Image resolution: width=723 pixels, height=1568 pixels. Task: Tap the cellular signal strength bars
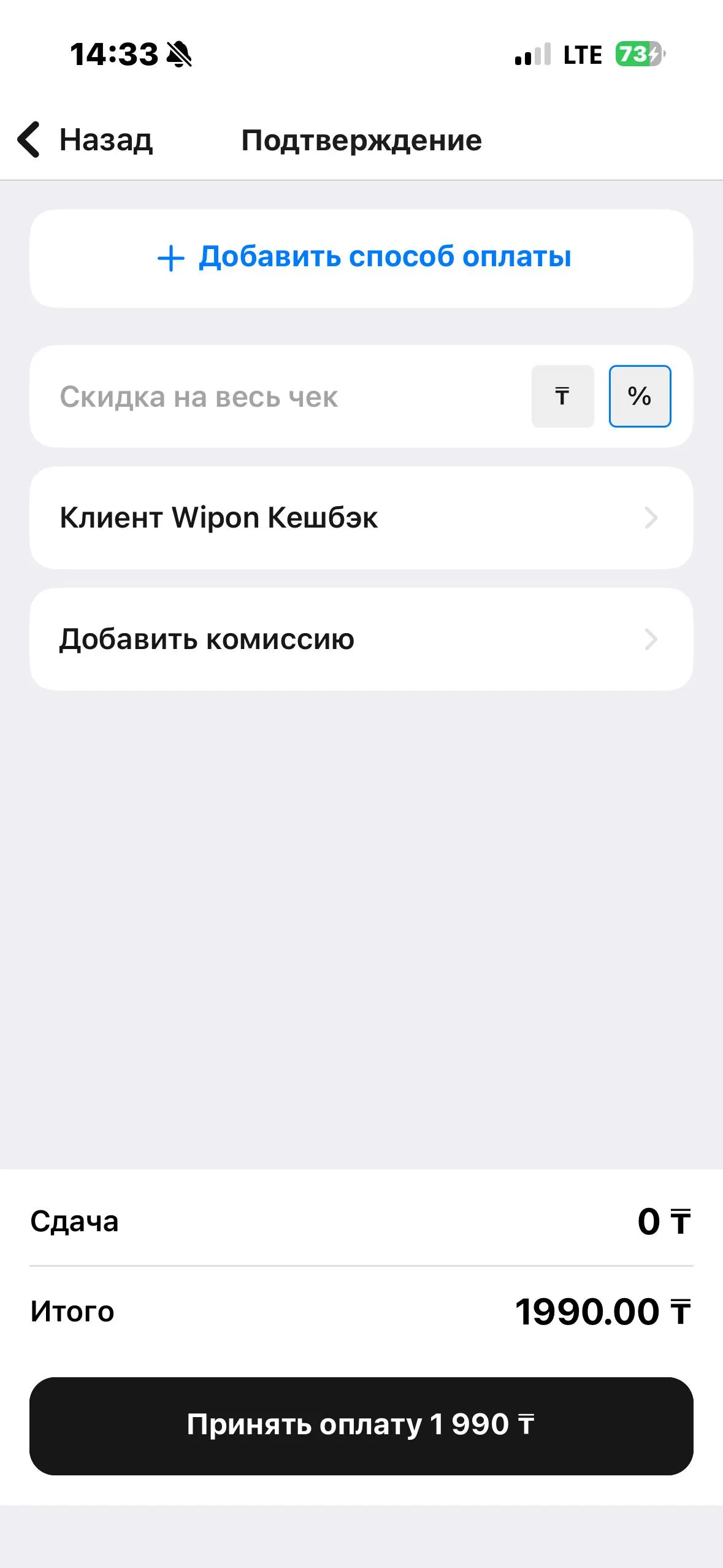(533, 54)
